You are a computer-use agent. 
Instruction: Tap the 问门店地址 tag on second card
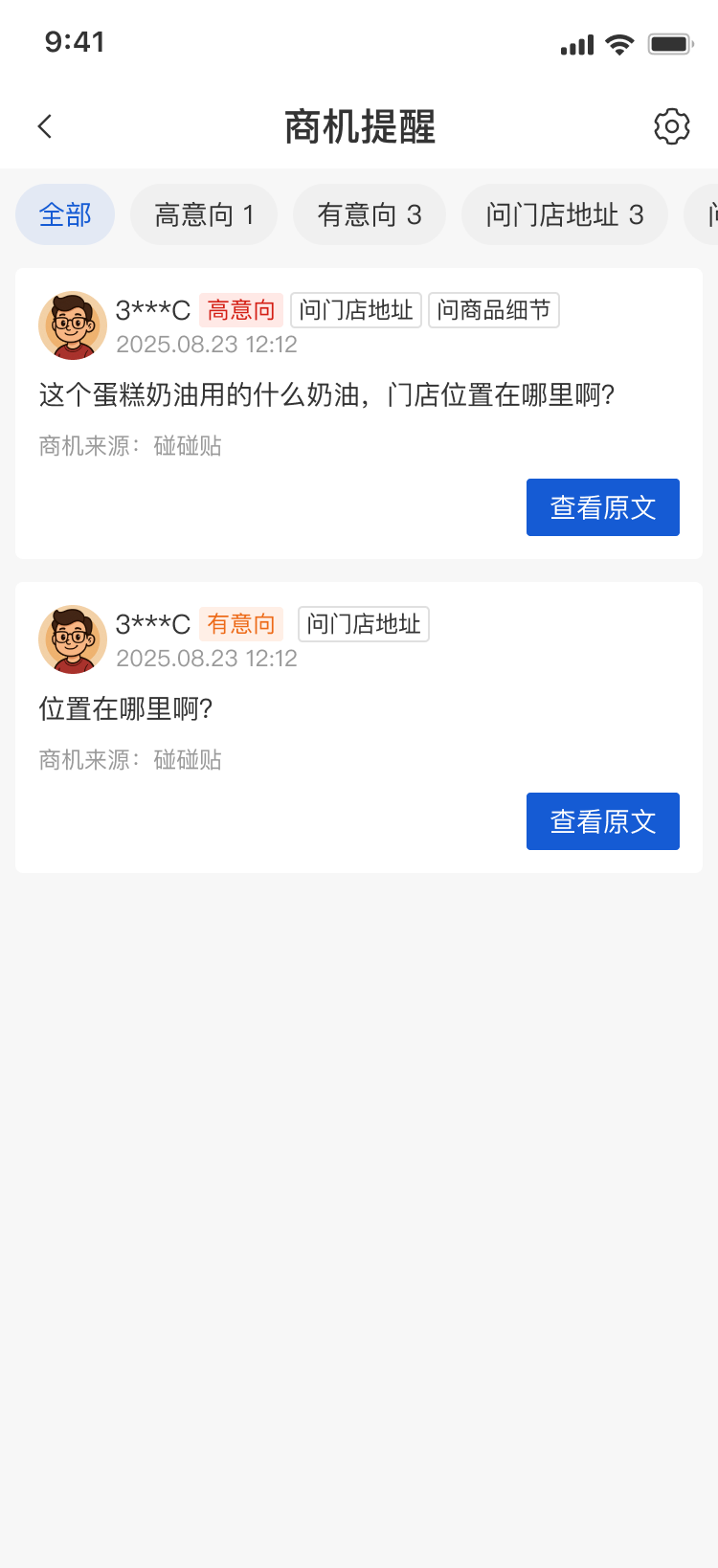(x=363, y=624)
